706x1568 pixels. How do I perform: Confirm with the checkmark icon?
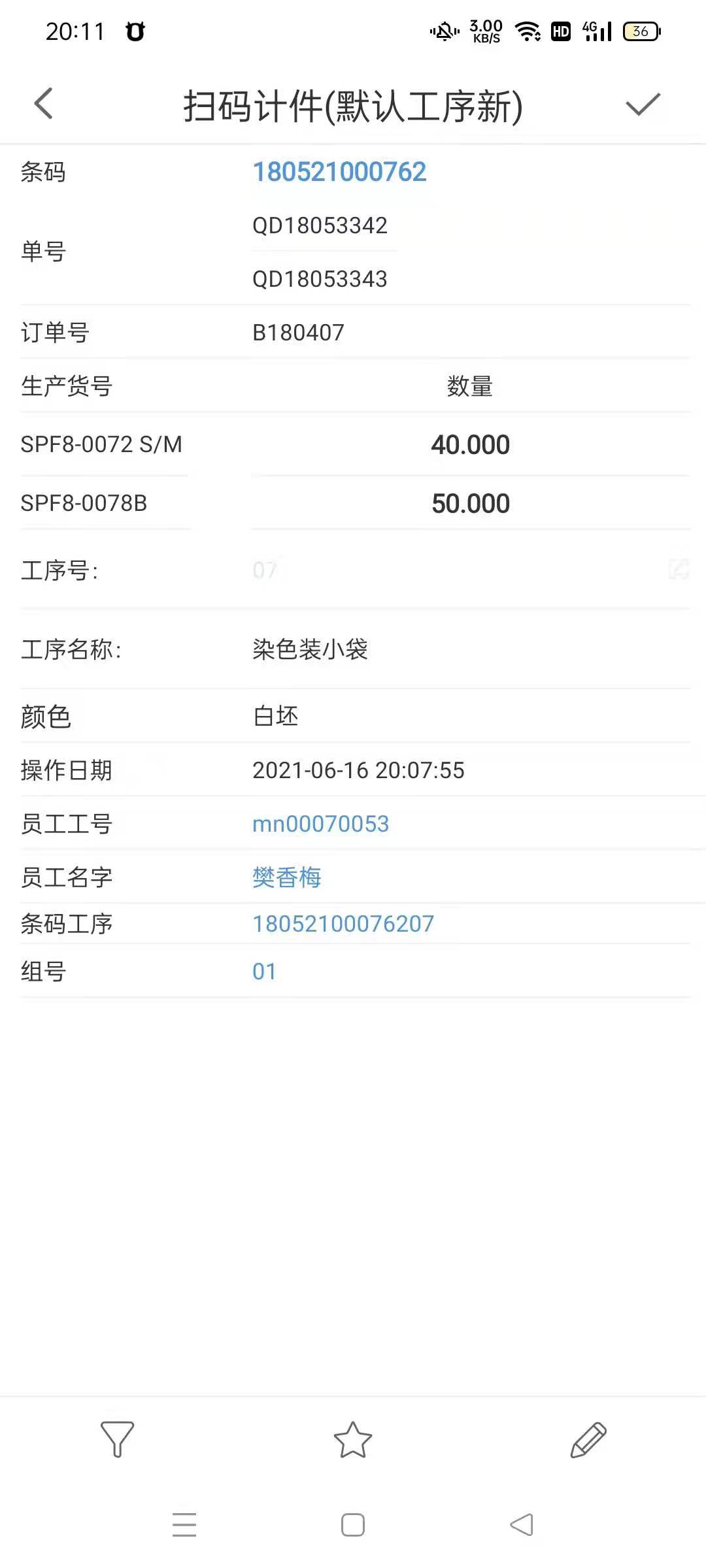pyautogui.click(x=643, y=105)
